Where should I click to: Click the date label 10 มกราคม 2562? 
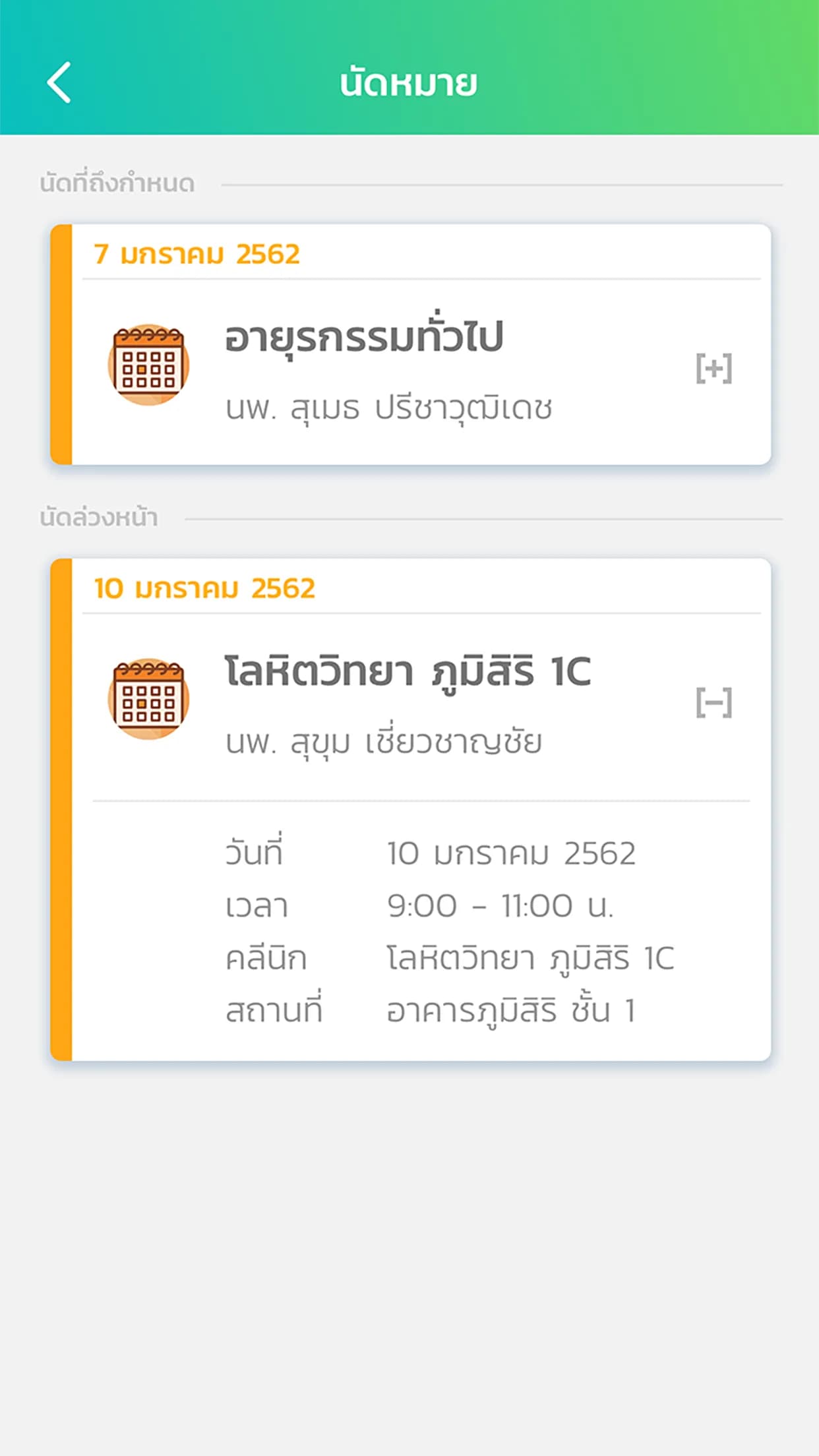pos(204,588)
